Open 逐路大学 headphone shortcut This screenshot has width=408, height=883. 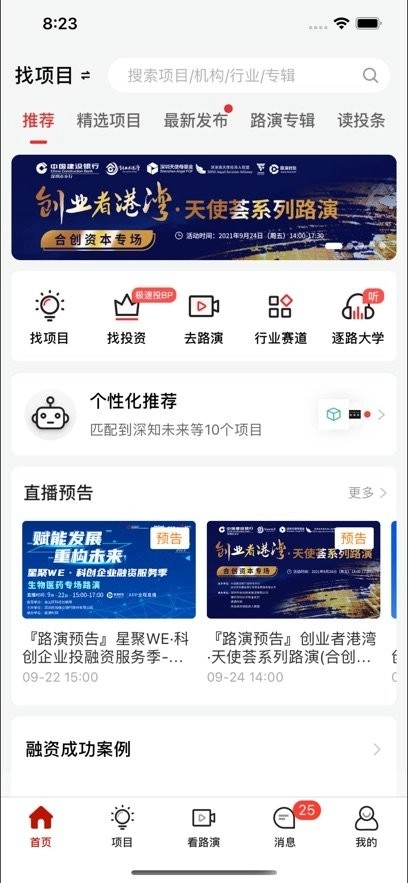(358, 317)
